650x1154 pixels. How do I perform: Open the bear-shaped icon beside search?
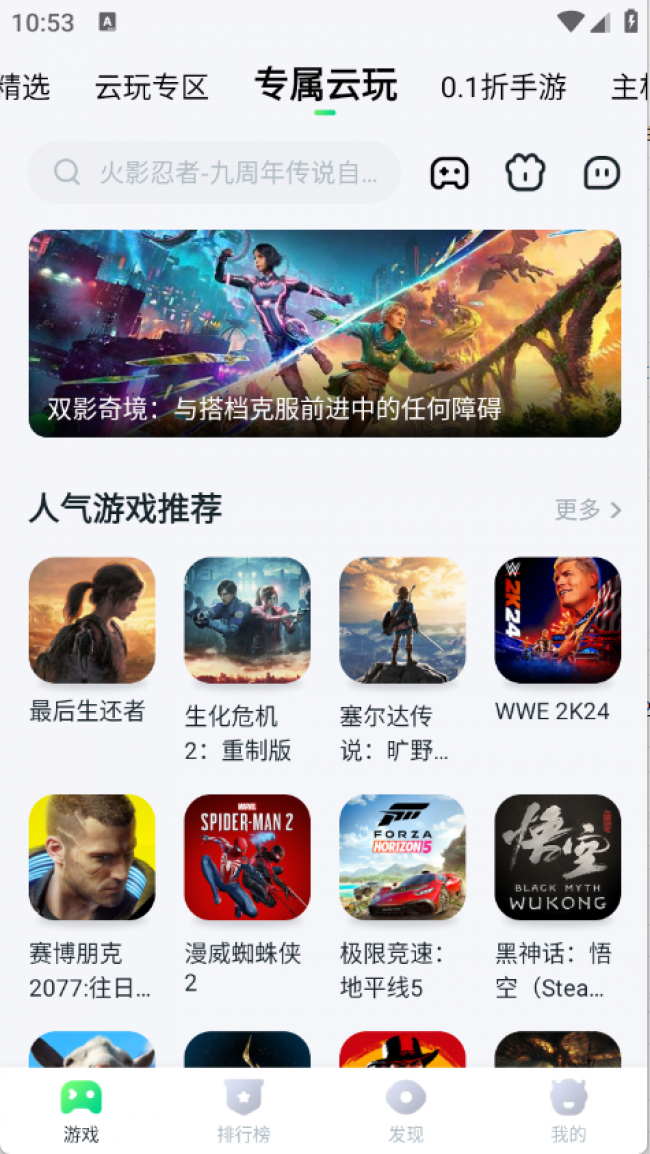click(x=525, y=173)
